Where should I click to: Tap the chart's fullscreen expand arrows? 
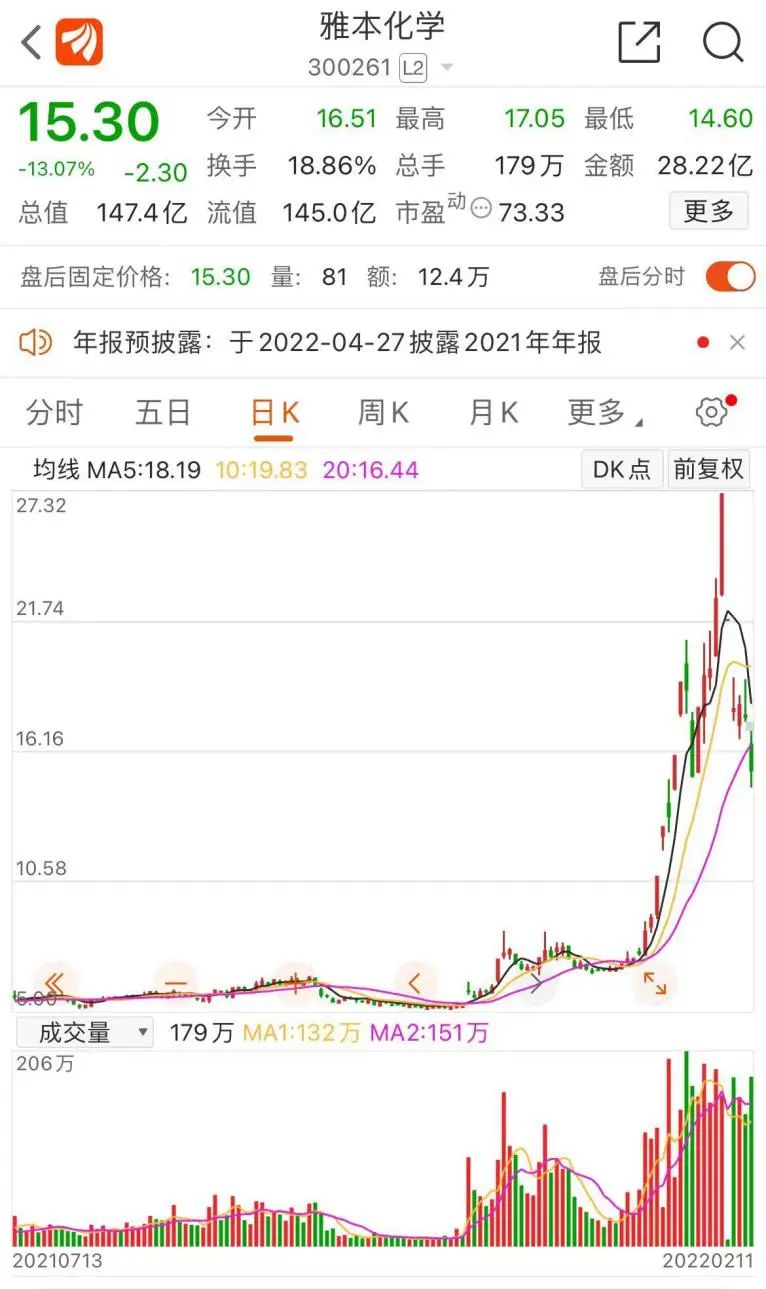tap(654, 983)
